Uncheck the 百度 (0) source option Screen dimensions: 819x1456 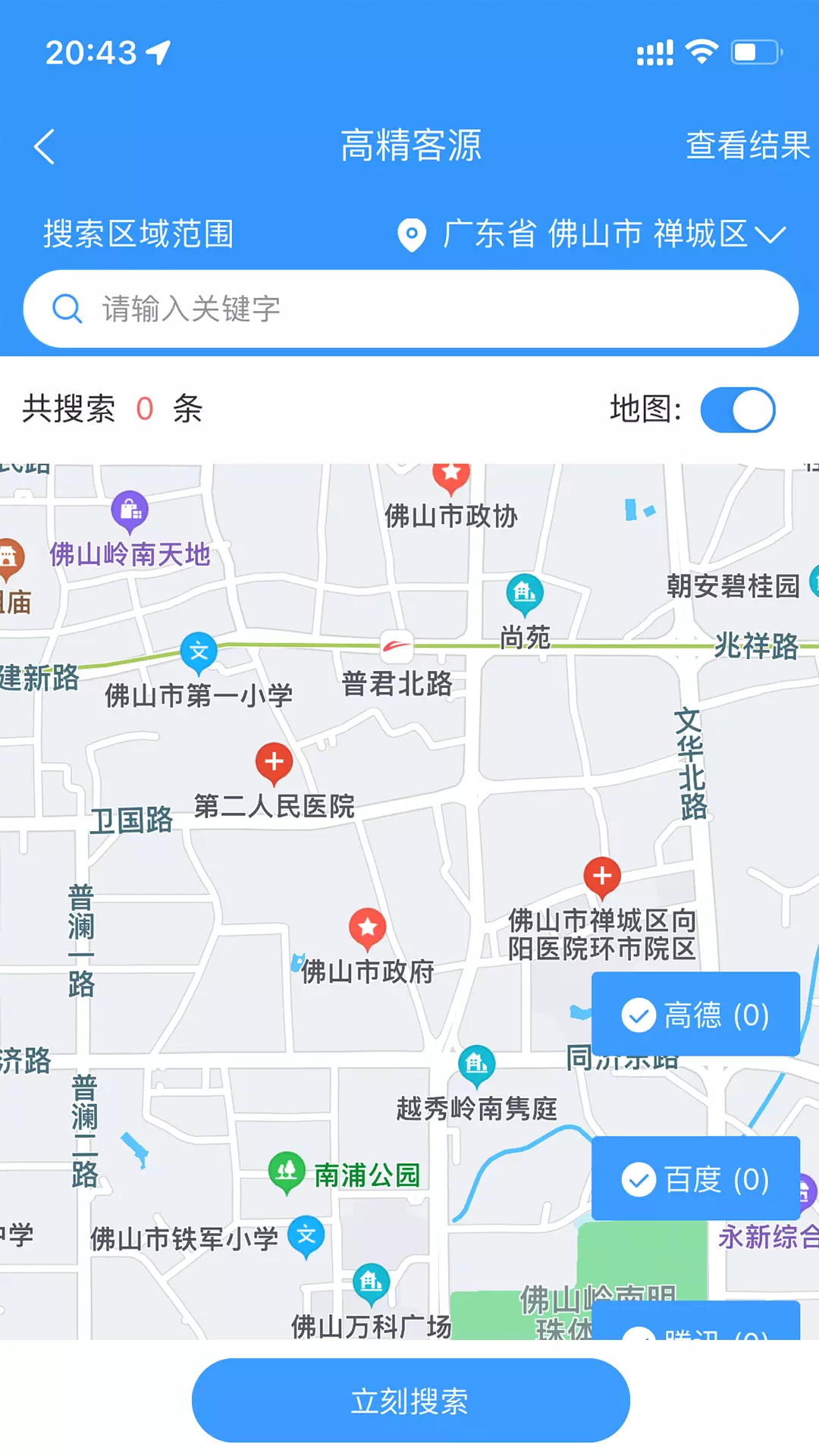(x=695, y=1178)
